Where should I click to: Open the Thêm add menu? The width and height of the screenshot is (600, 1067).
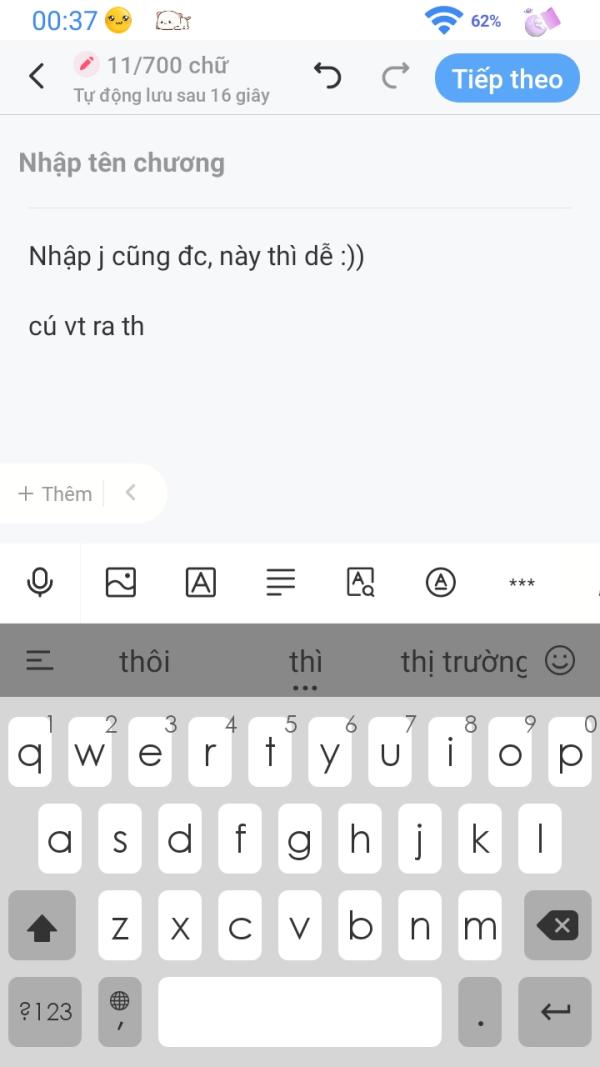point(54,493)
